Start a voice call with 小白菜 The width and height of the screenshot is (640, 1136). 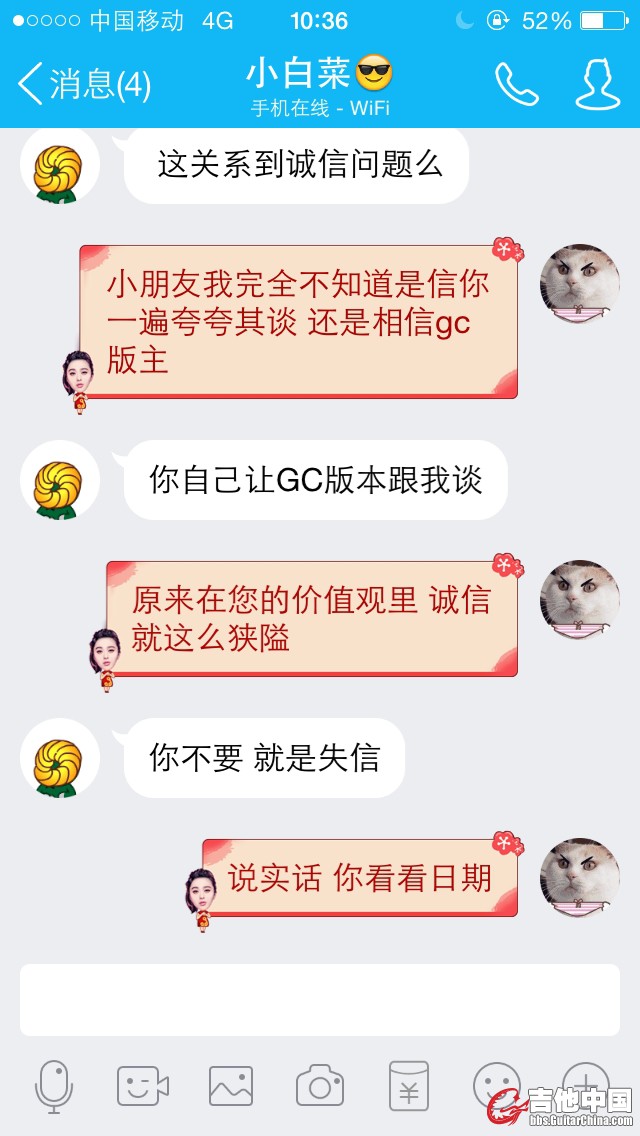click(516, 84)
